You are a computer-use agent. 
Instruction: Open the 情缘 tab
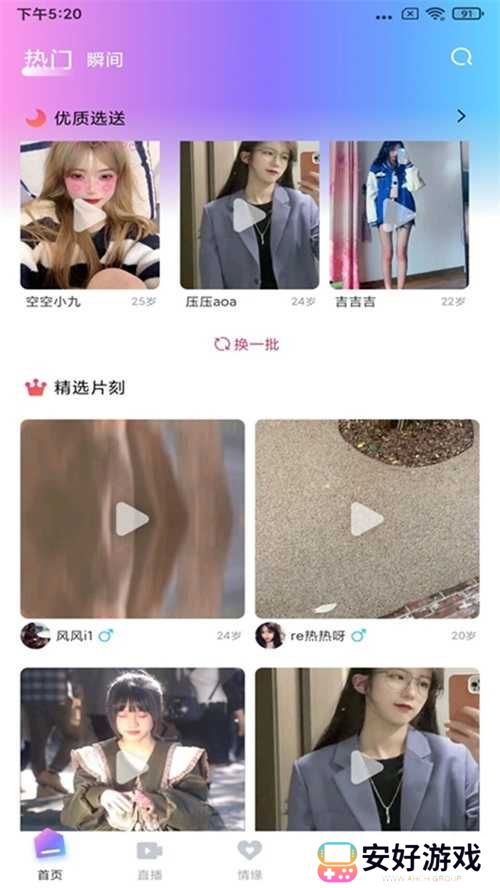click(x=250, y=859)
